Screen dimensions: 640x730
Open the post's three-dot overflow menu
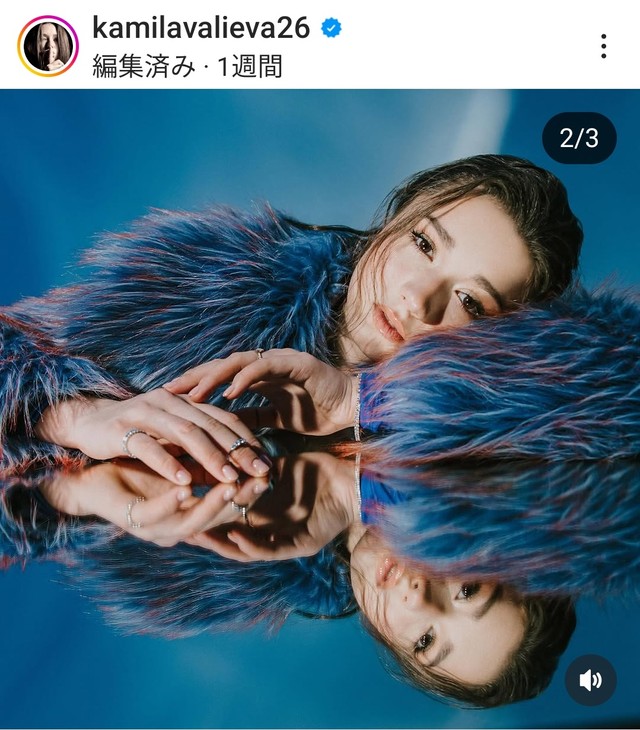pos(603,46)
